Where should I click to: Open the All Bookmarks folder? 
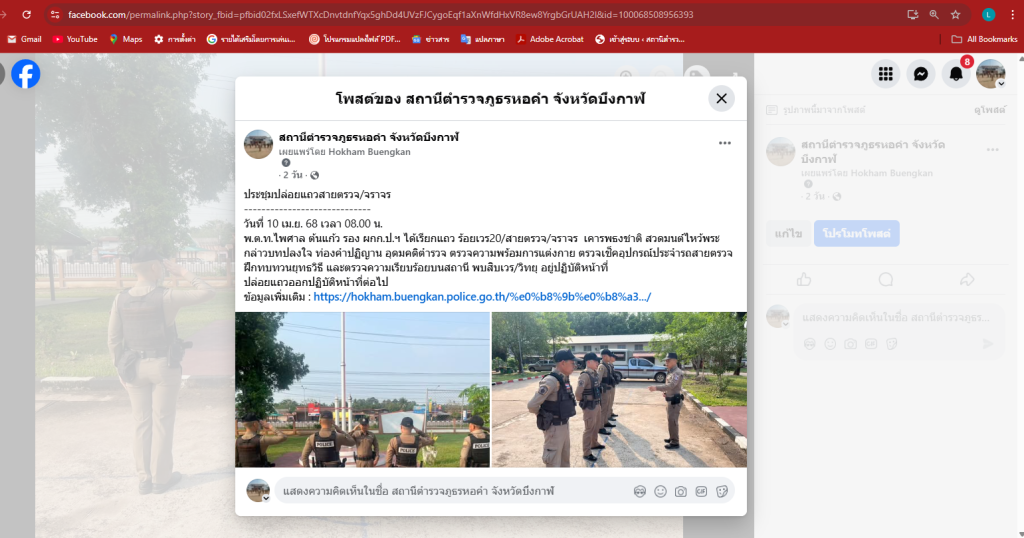[x=984, y=39]
